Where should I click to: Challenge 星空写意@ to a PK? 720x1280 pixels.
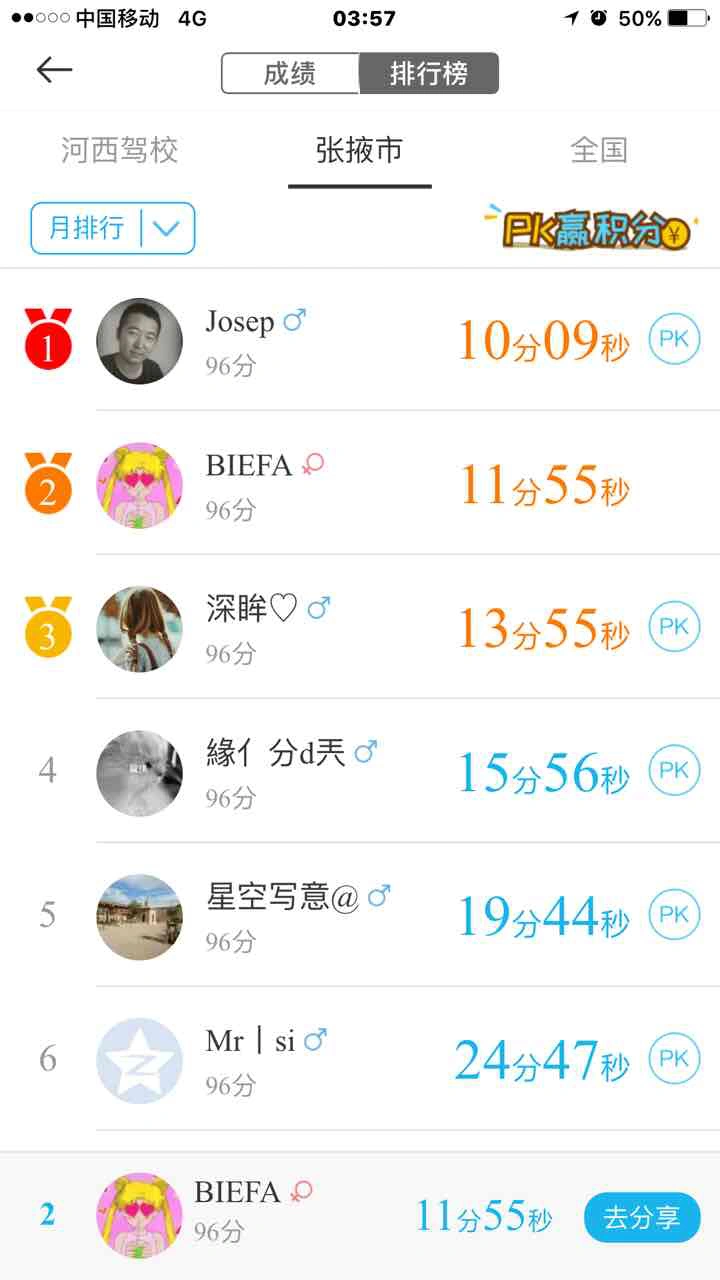pos(674,915)
